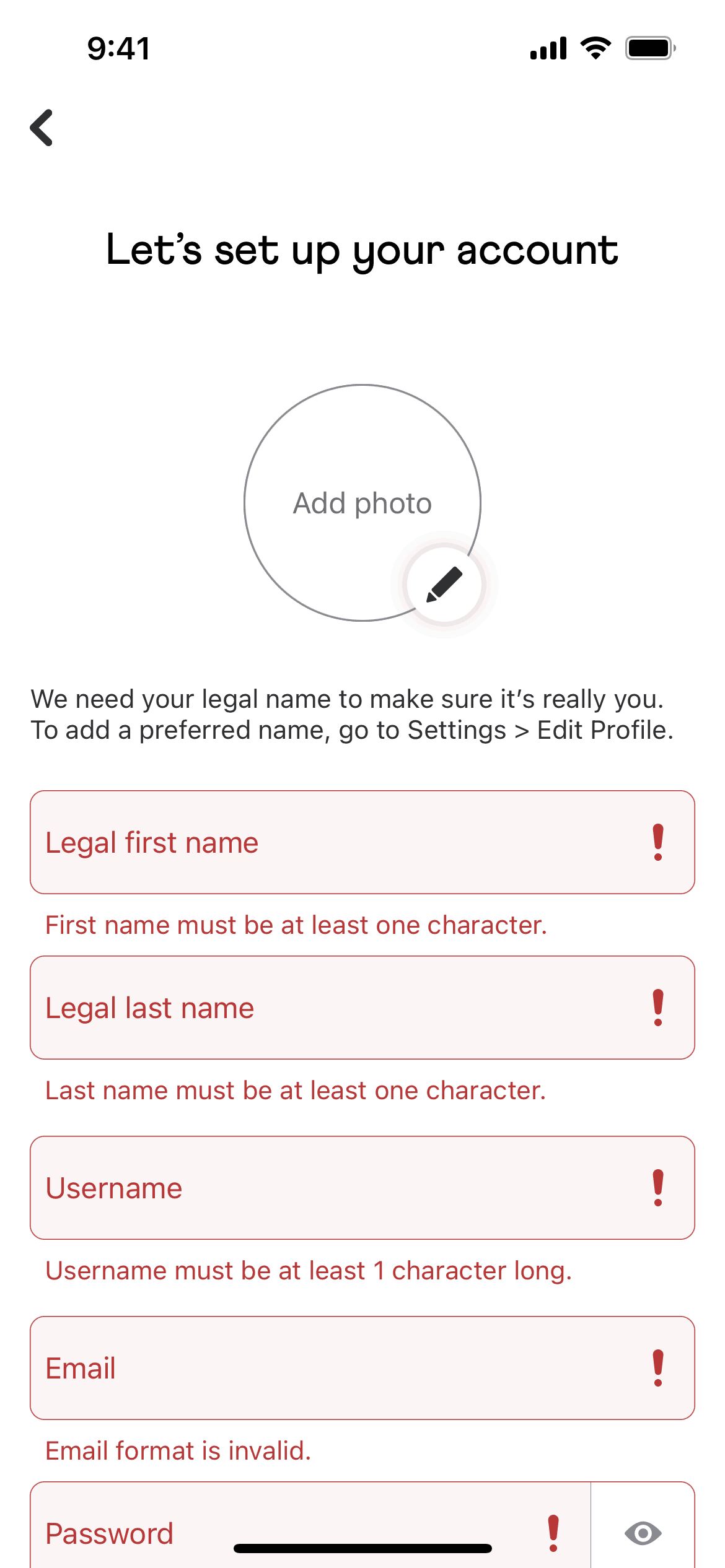The width and height of the screenshot is (725, 1568).
Task: Show password with the eye icon
Action: [643, 1533]
